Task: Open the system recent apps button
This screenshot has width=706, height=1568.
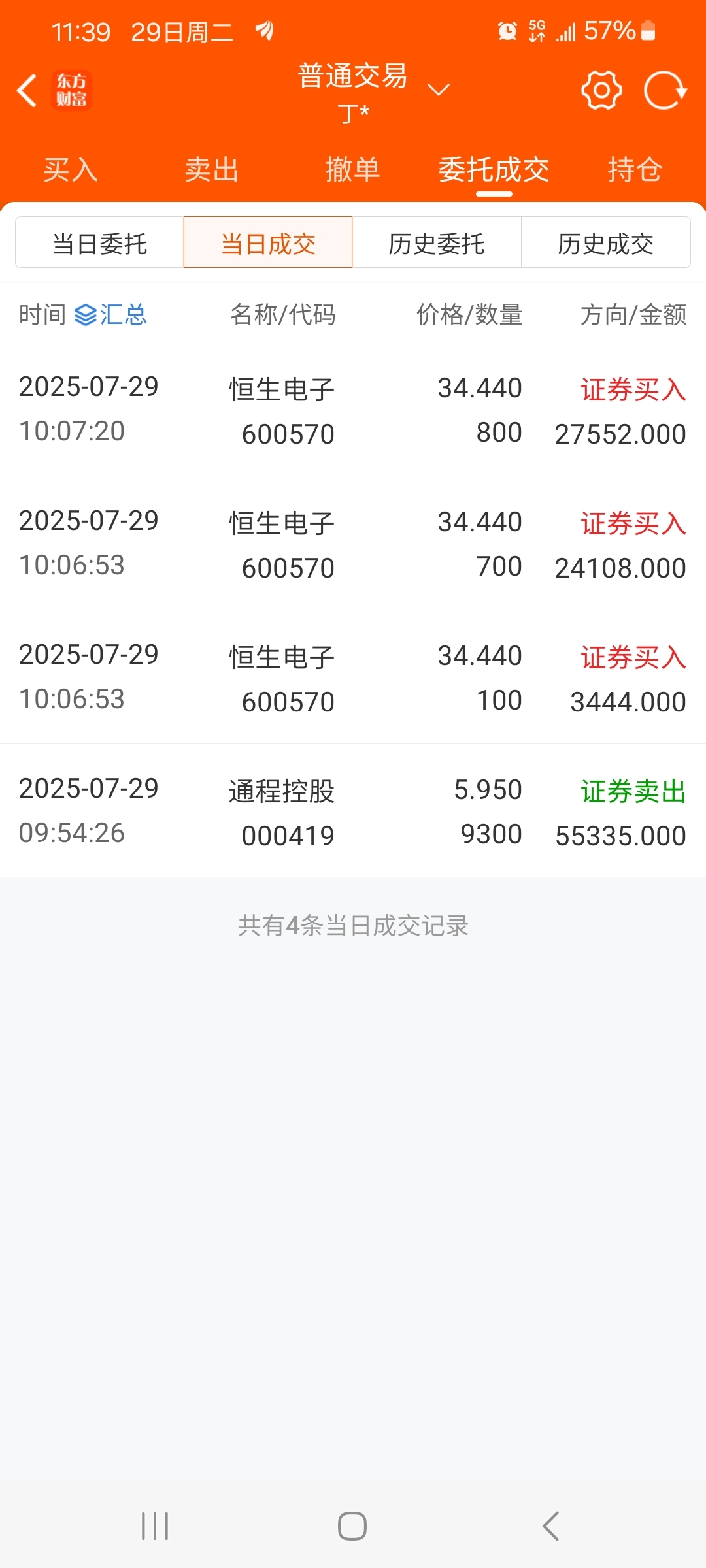Action: pyautogui.click(x=155, y=1526)
